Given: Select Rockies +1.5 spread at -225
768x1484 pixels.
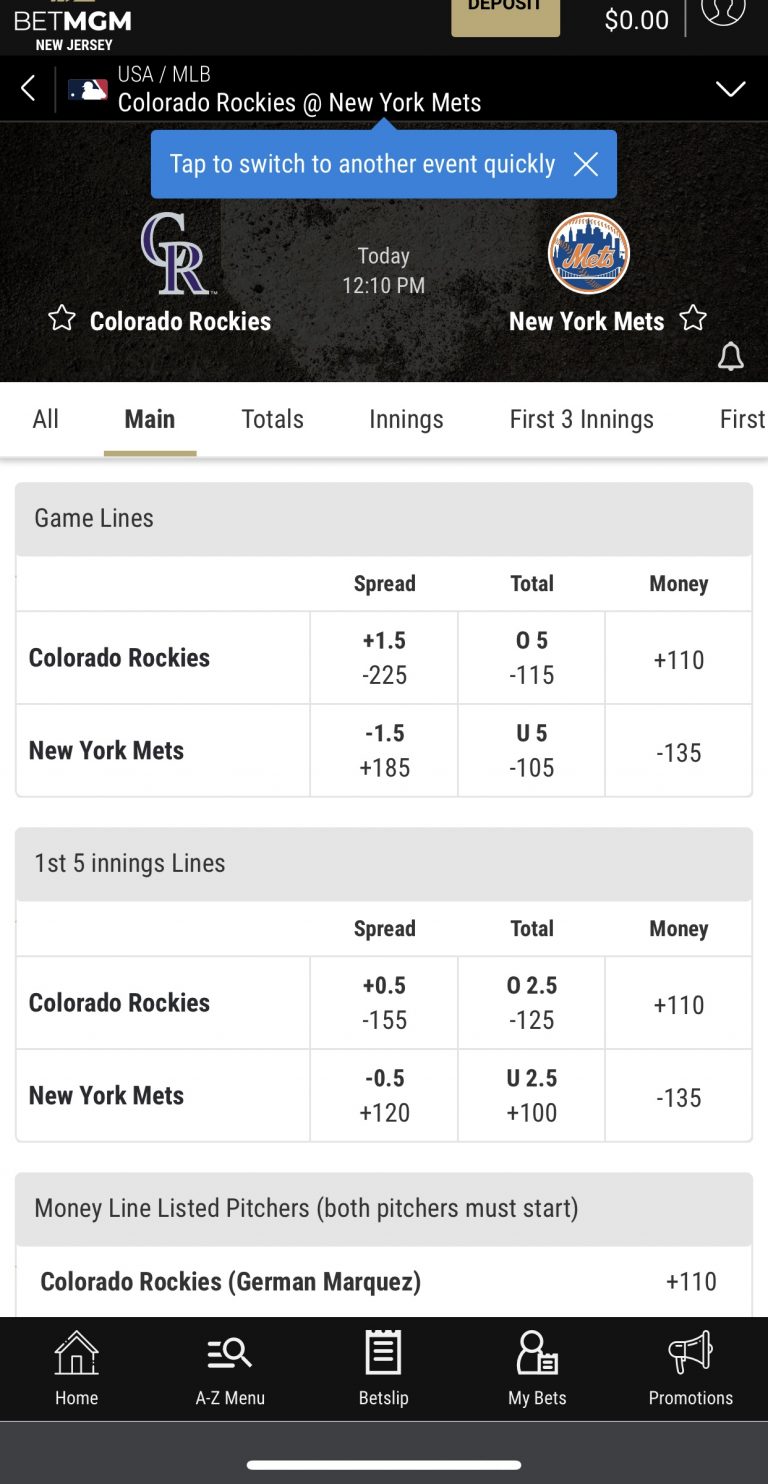Looking at the screenshot, I should click(384, 657).
